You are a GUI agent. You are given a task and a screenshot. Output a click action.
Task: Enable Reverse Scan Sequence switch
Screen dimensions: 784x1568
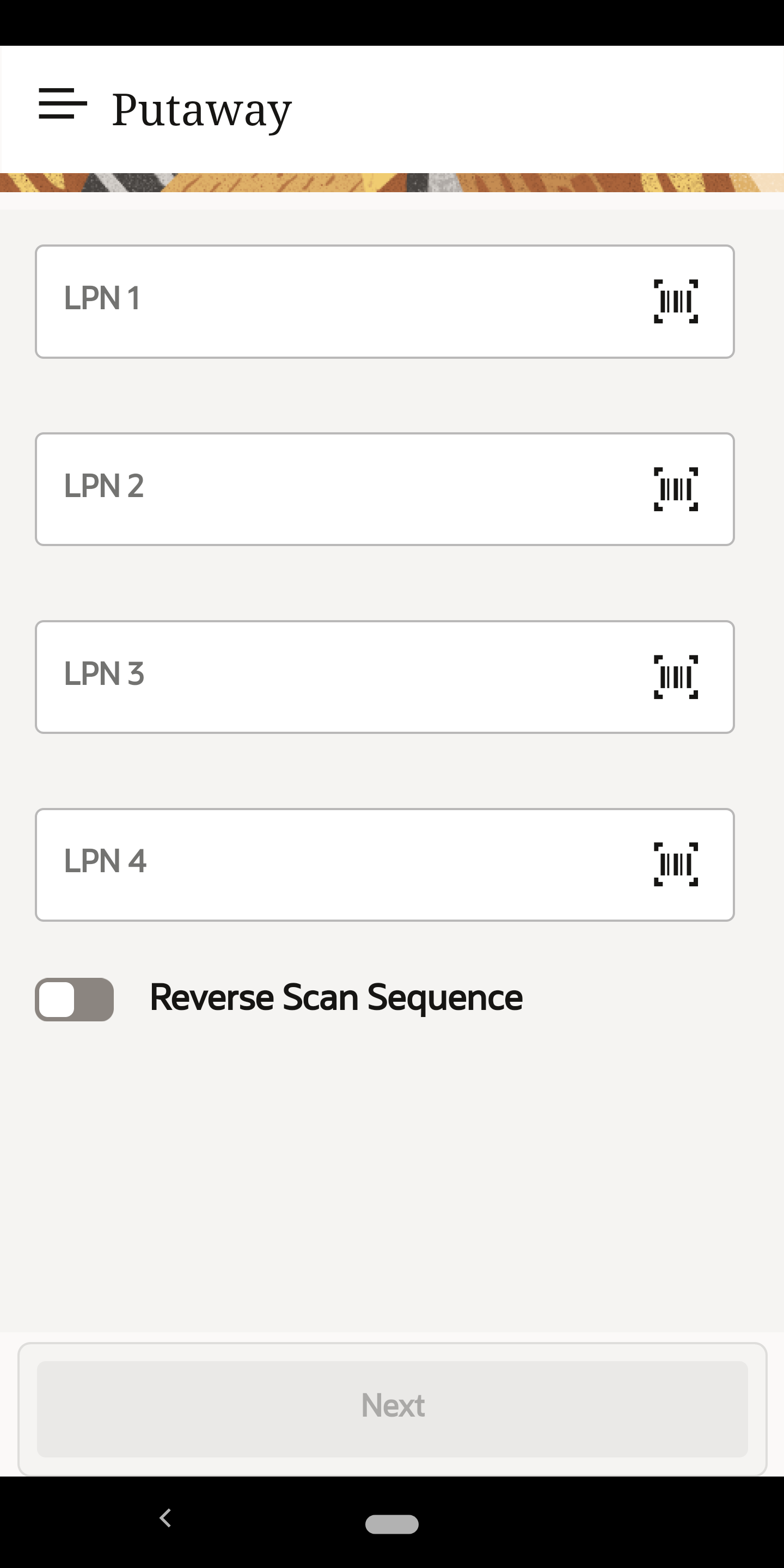coord(74,1000)
